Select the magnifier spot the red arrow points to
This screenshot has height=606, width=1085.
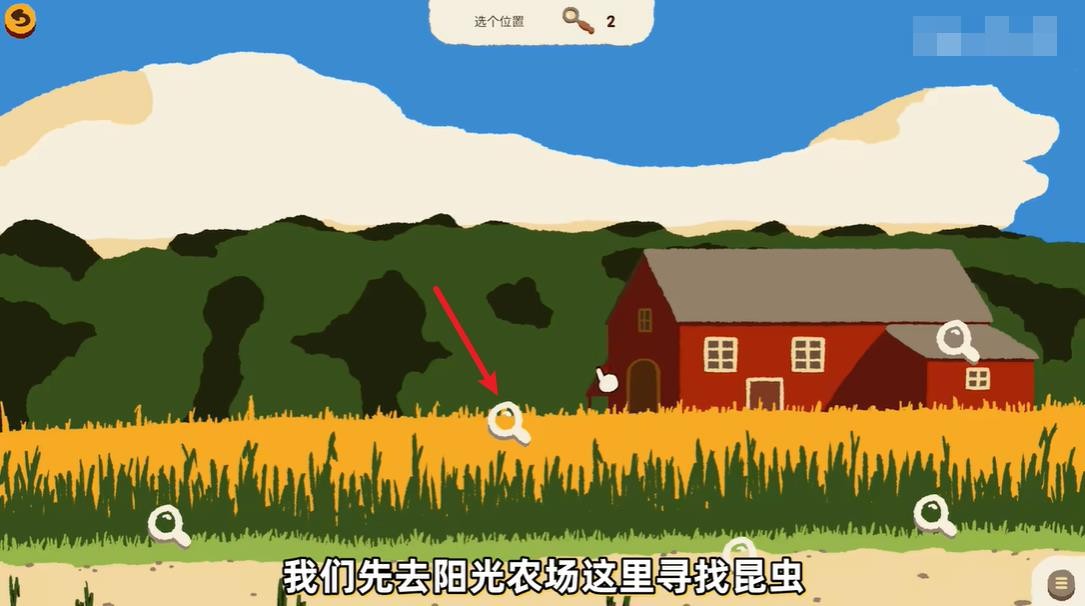507,421
